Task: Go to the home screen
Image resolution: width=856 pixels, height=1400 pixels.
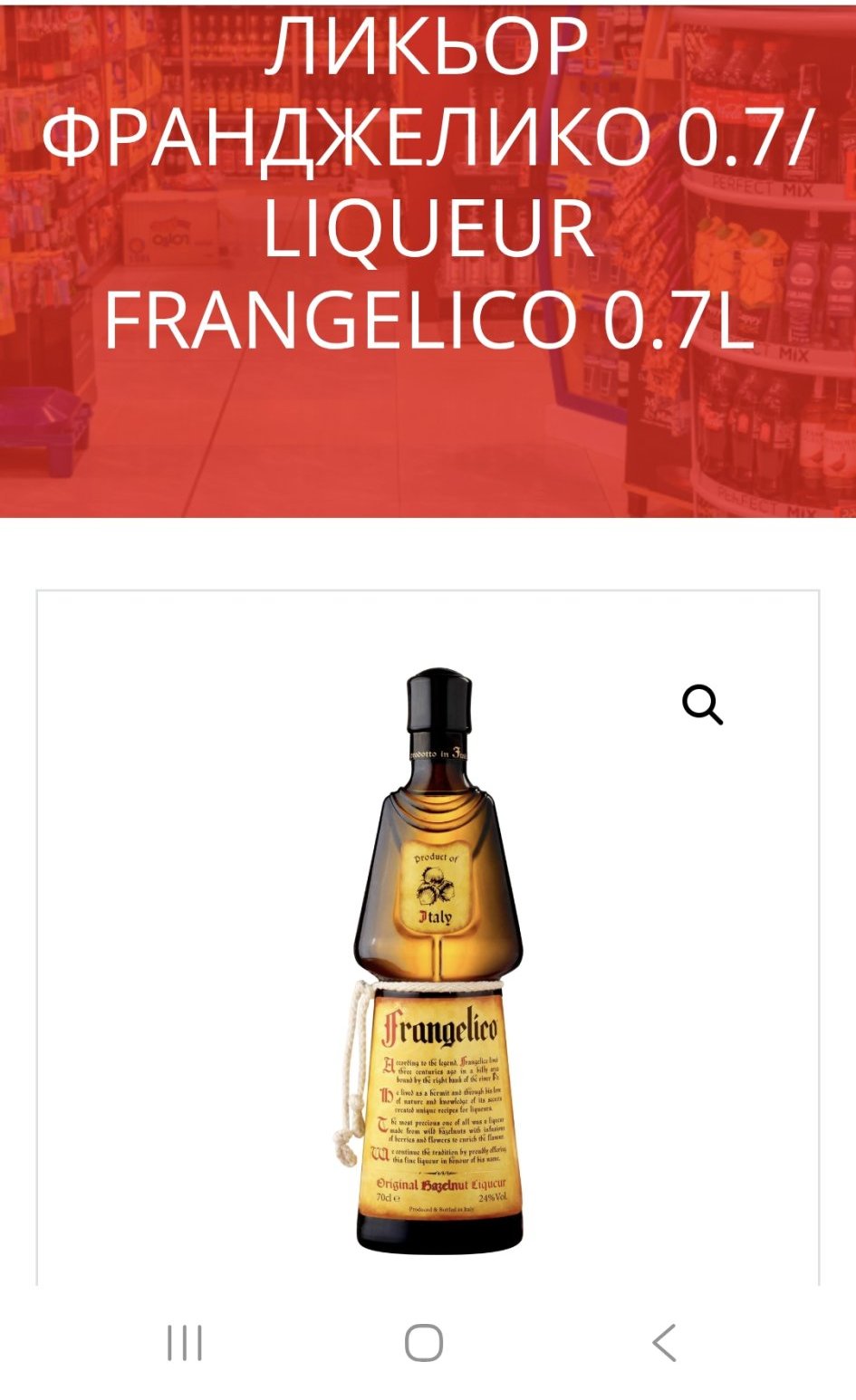Action: click(x=424, y=1342)
